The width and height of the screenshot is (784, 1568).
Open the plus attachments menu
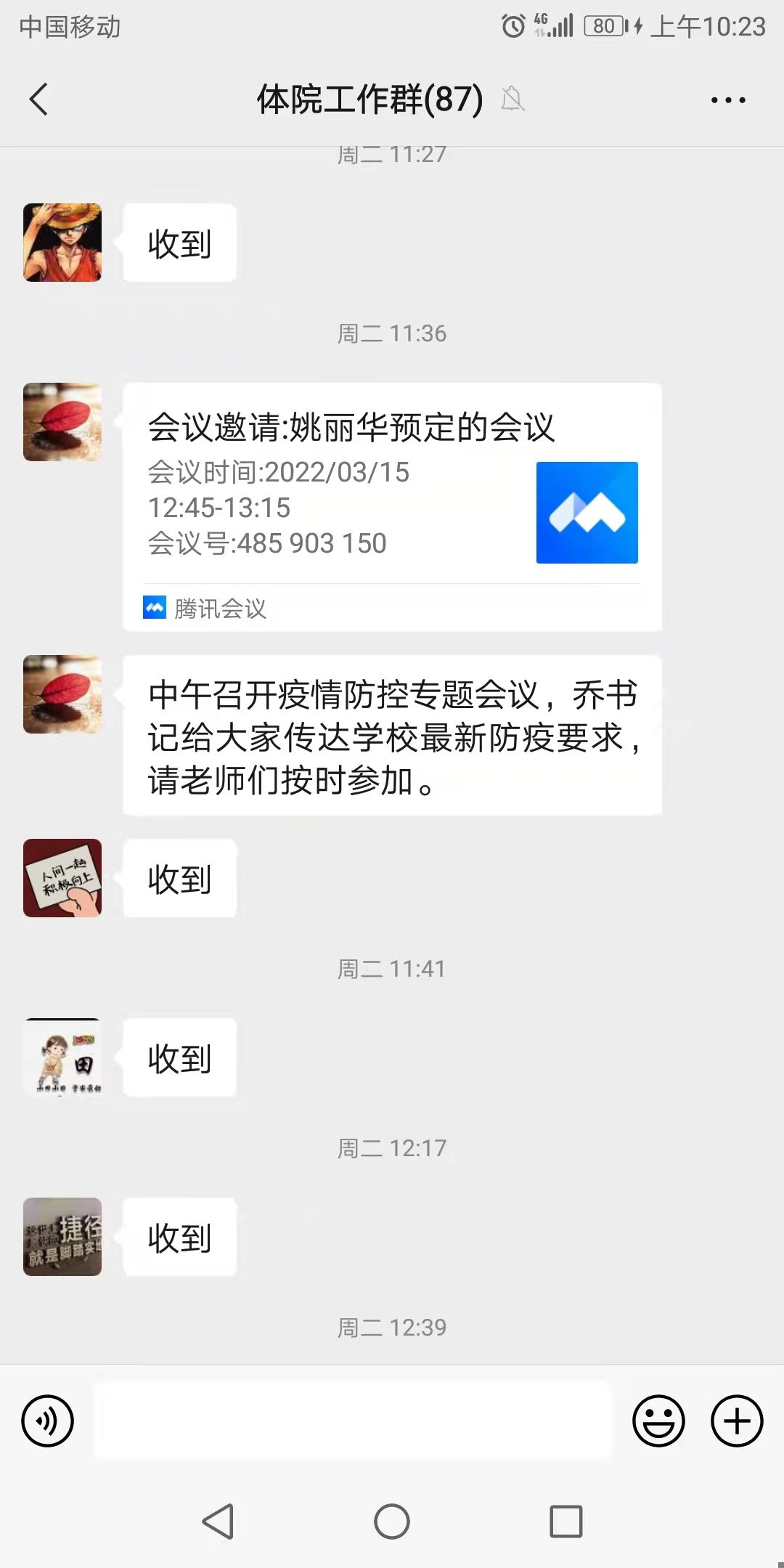point(736,1421)
